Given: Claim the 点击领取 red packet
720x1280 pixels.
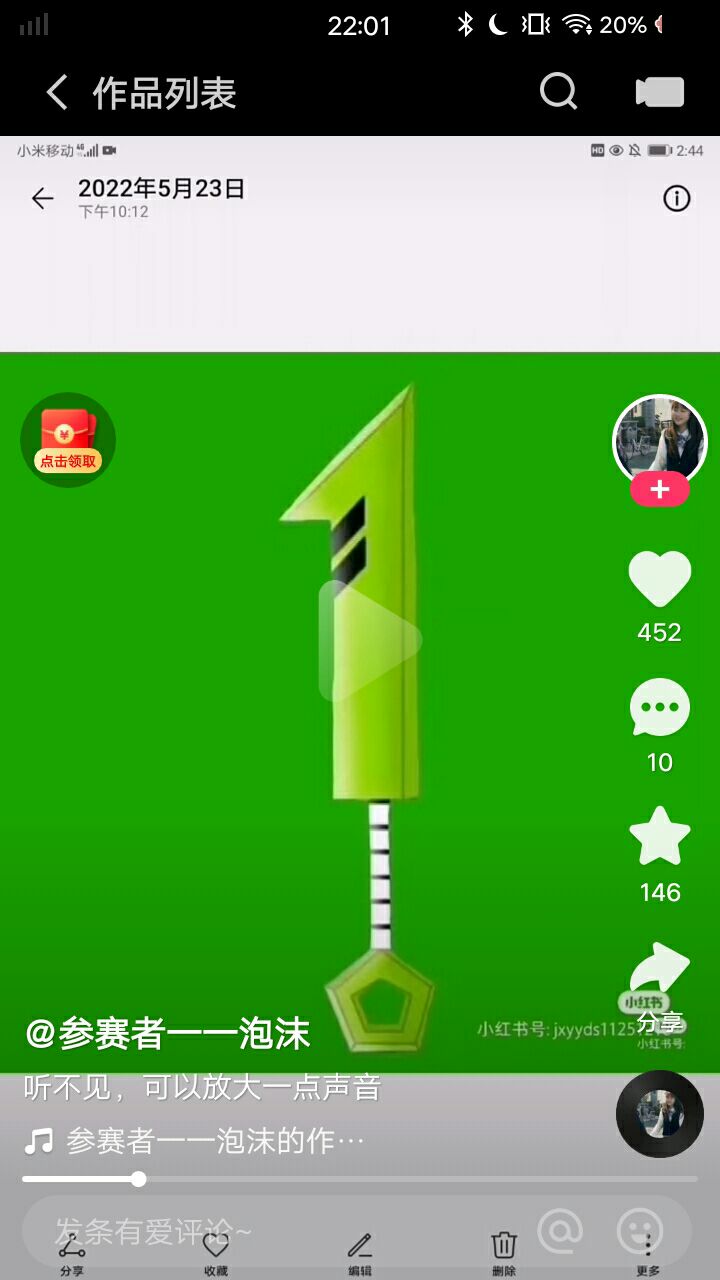Looking at the screenshot, I should coord(68,440).
